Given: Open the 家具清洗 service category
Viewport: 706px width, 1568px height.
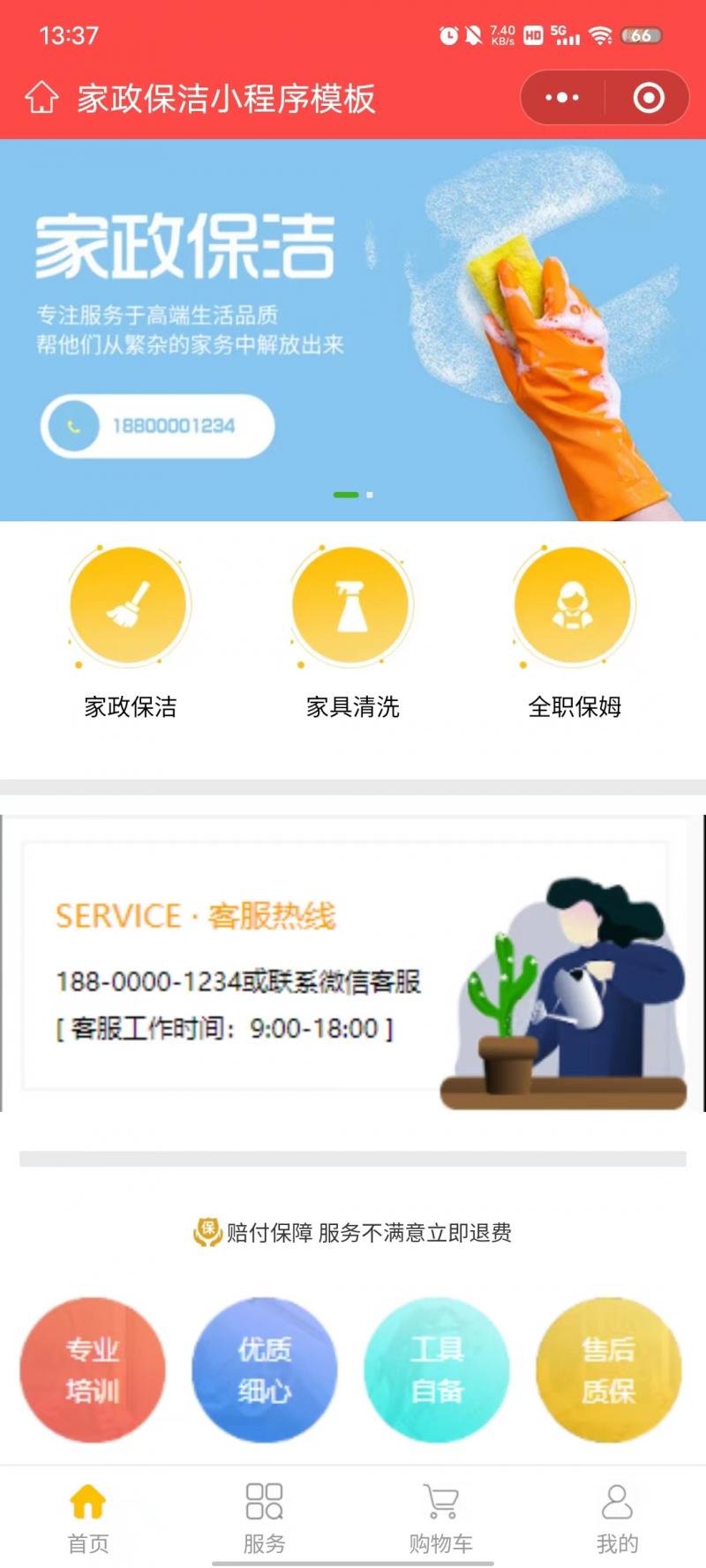Looking at the screenshot, I should click(353, 631).
